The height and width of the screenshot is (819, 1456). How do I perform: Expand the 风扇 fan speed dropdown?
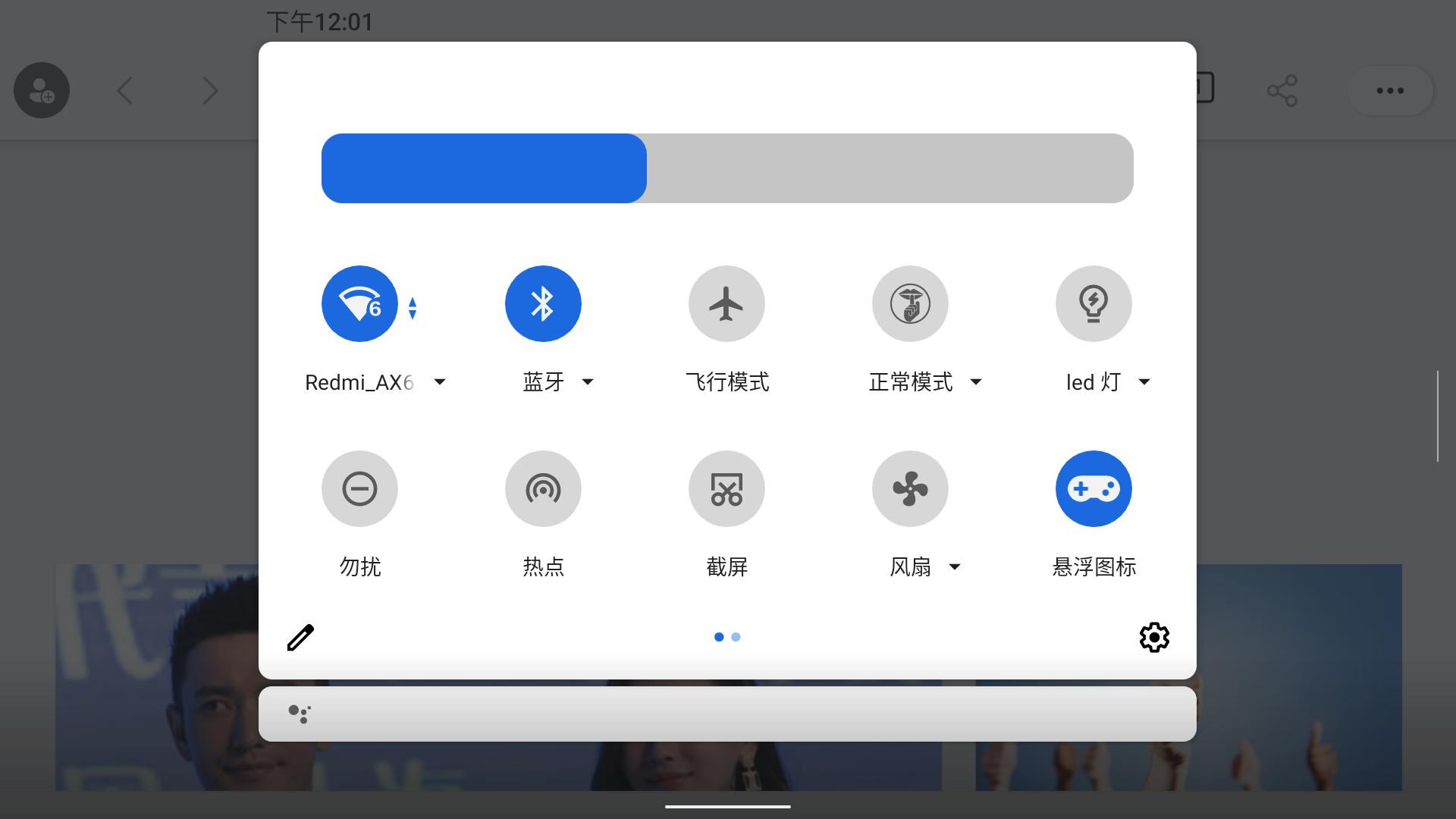click(955, 567)
